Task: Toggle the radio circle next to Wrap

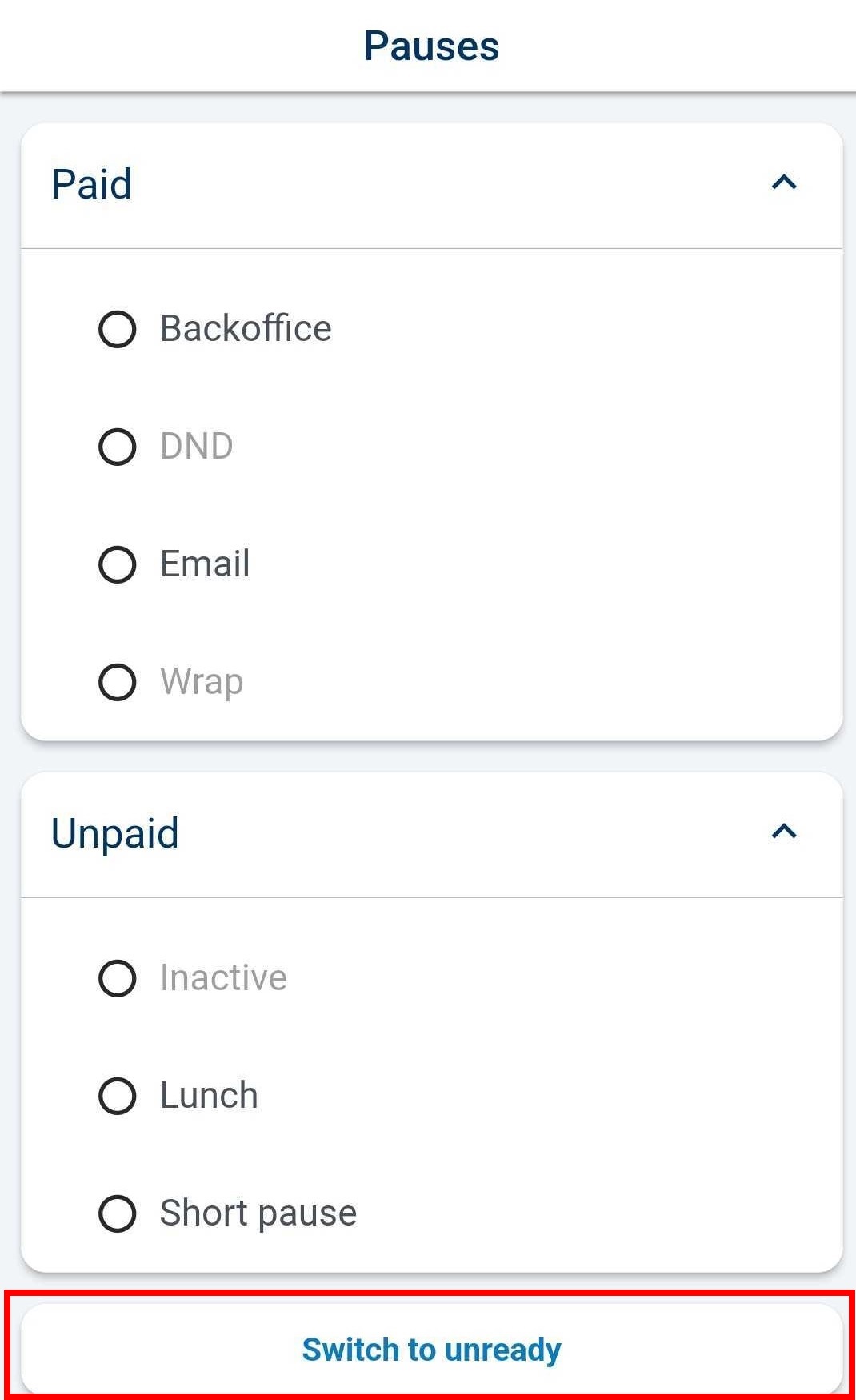Action: [116, 684]
